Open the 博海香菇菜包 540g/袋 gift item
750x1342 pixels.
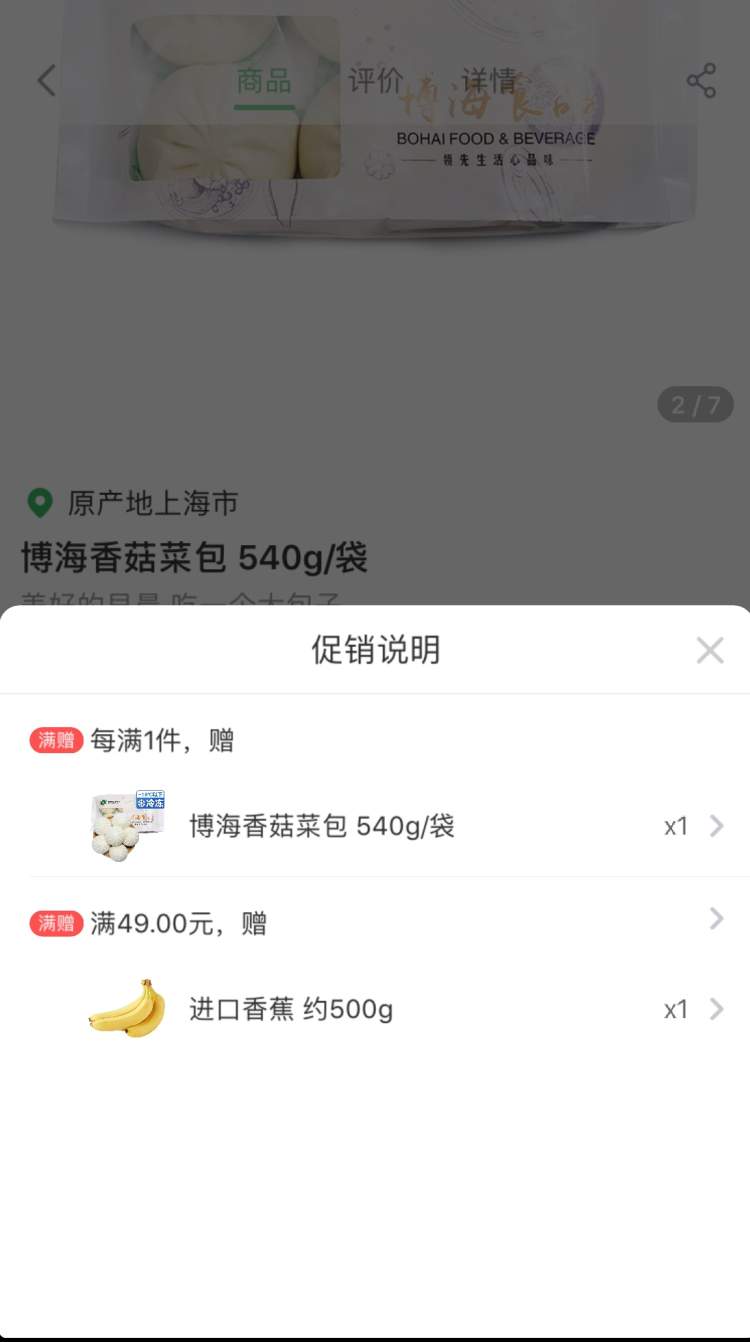click(x=400, y=826)
